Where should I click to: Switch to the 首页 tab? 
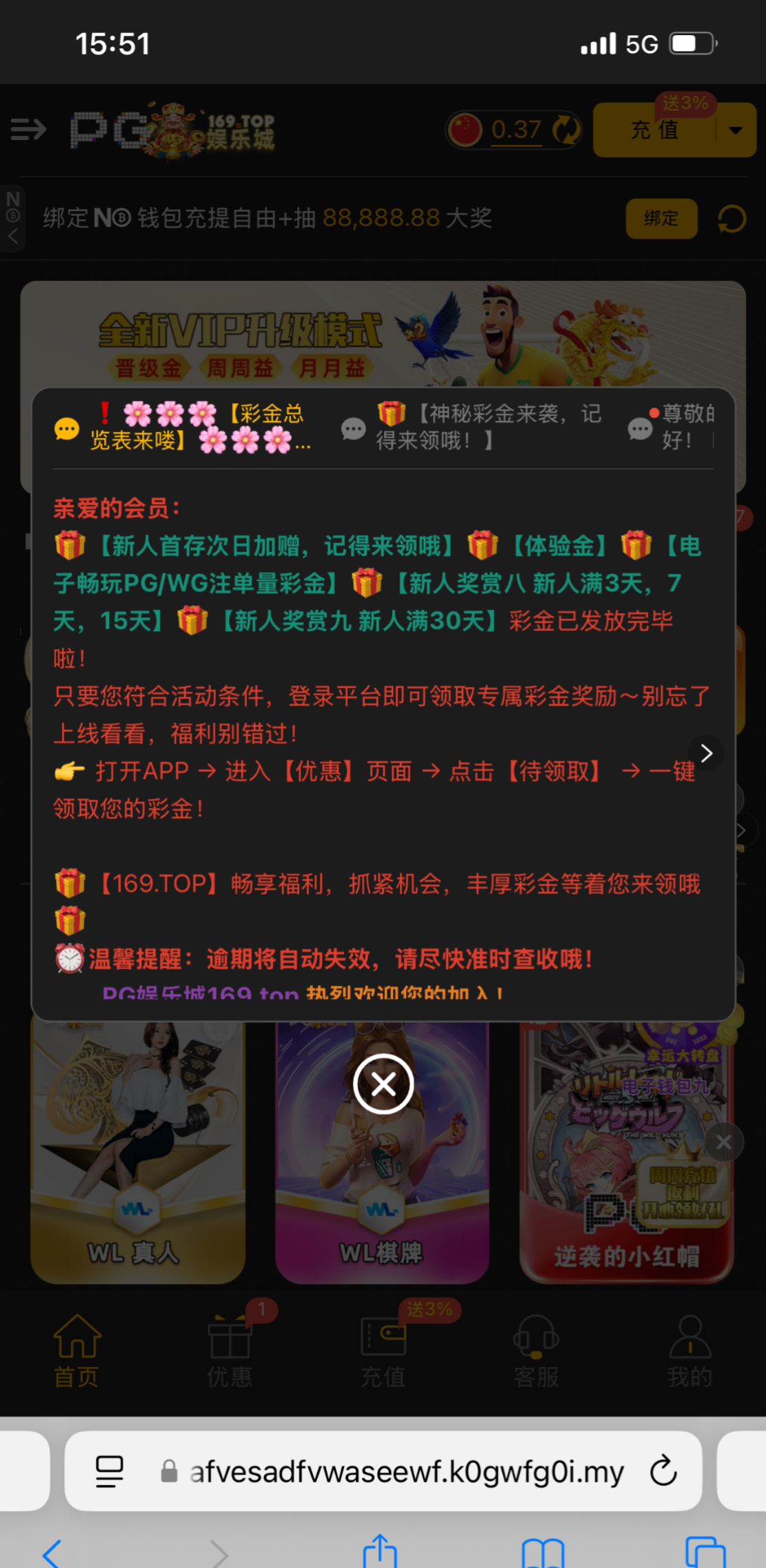(77, 1351)
